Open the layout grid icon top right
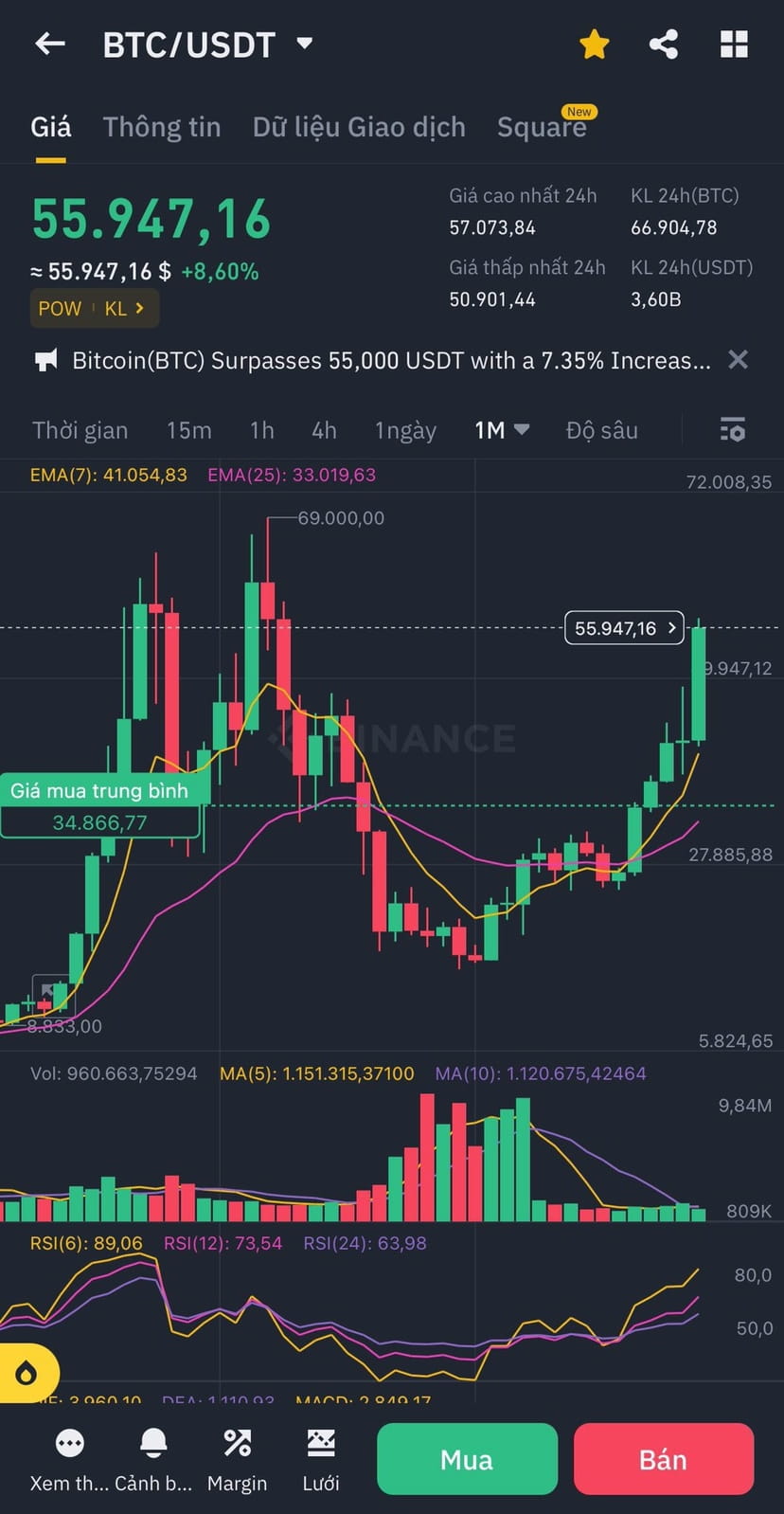Image resolution: width=784 pixels, height=1514 pixels. 734,44
